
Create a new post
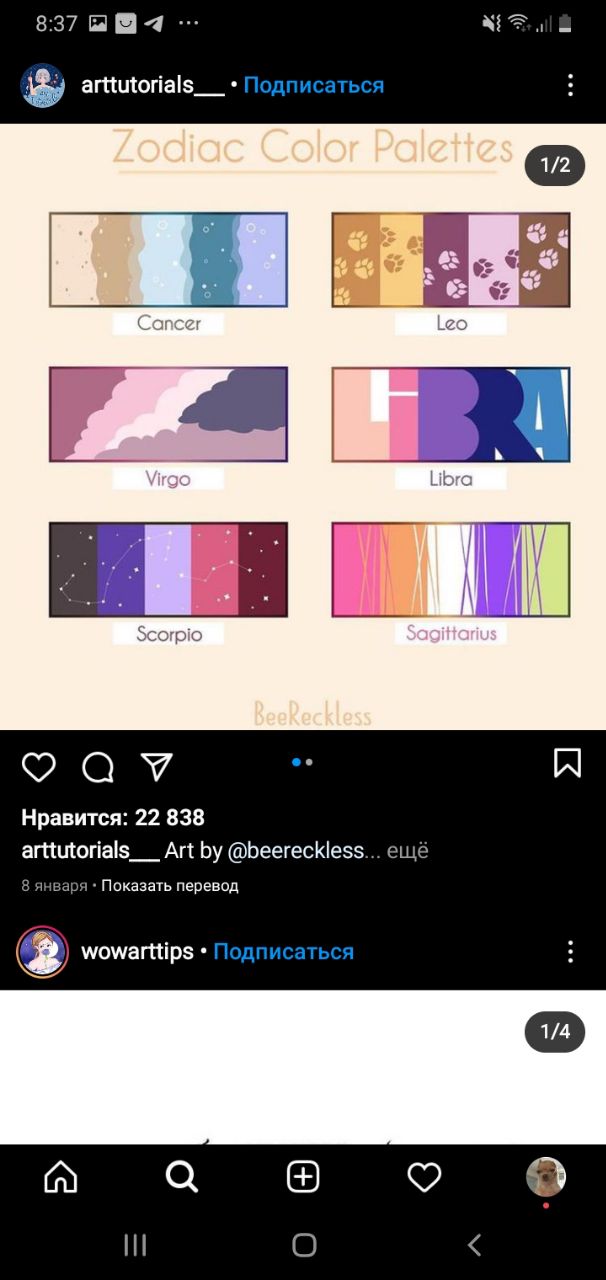(303, 1177)
